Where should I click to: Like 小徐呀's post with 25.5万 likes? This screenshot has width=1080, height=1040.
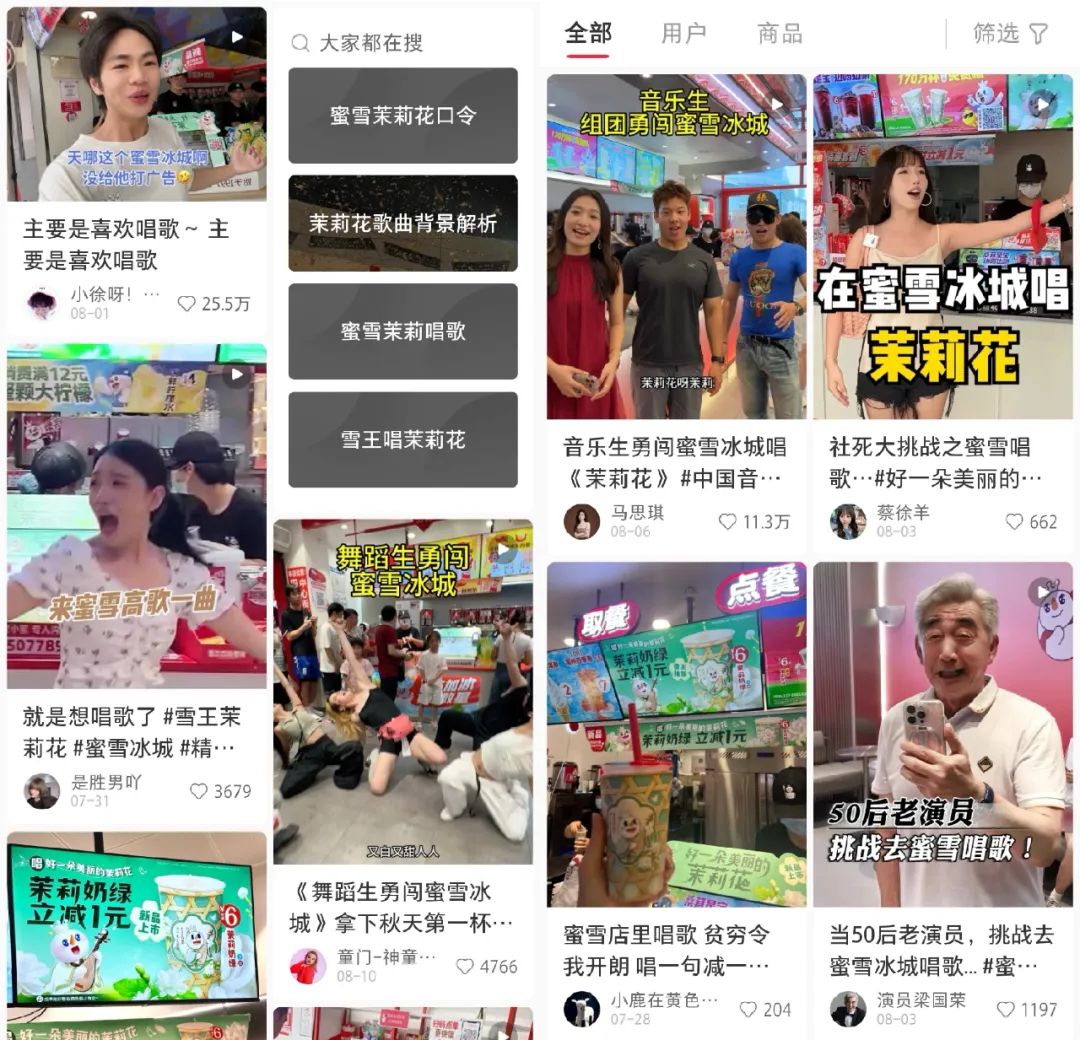(187, 304)
